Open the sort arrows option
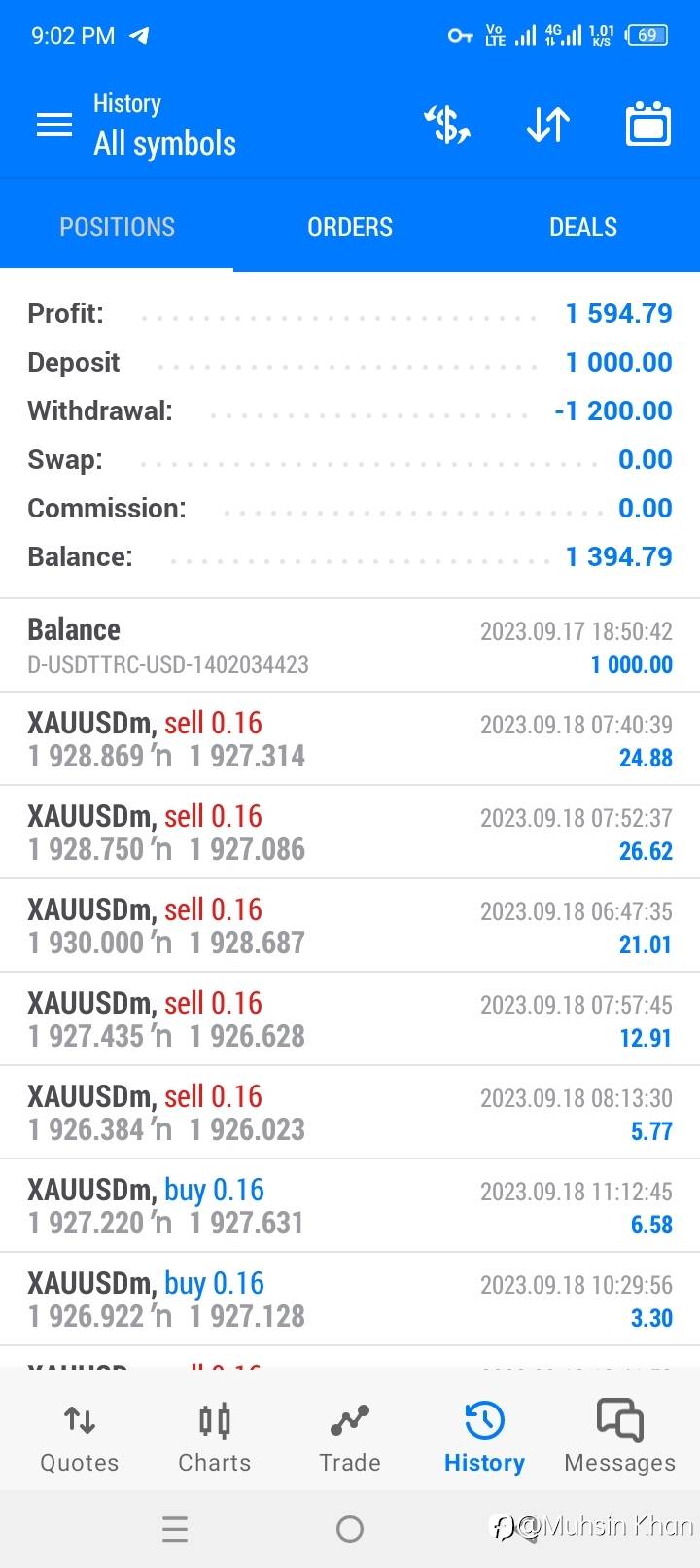The height and width of the screenshot is (1568, 700). pyautogui.click(x=548, y=125)
